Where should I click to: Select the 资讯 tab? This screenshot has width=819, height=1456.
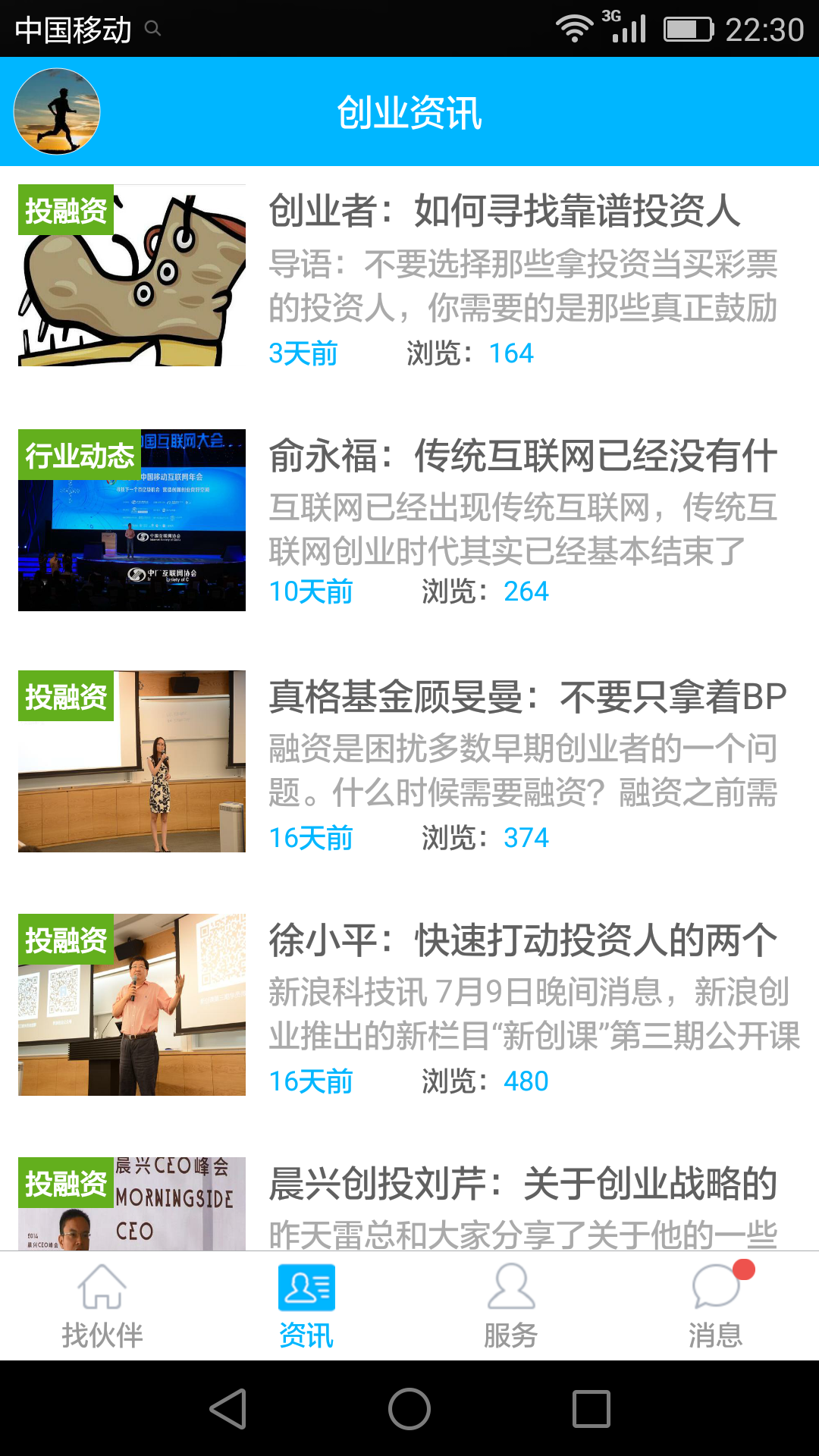(306, 1305)
